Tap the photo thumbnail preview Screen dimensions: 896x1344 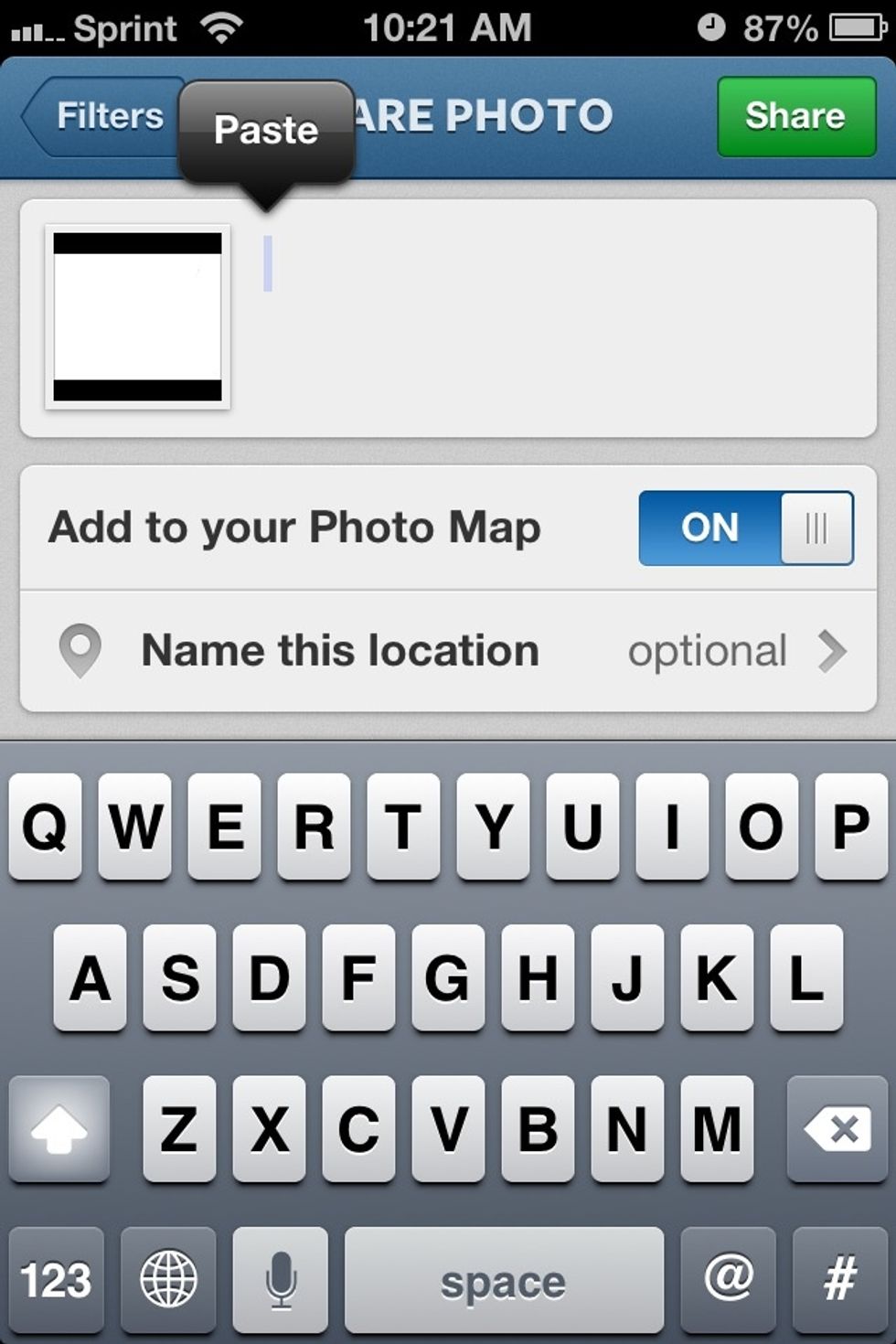coord(136,314)
